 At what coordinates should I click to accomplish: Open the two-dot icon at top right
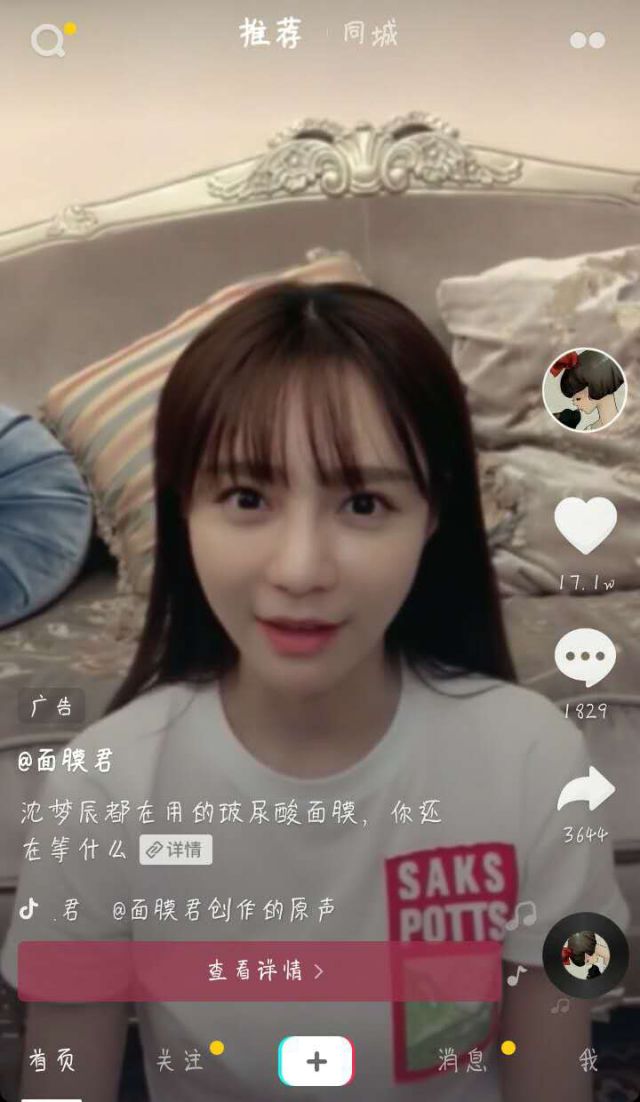point(587,40)
